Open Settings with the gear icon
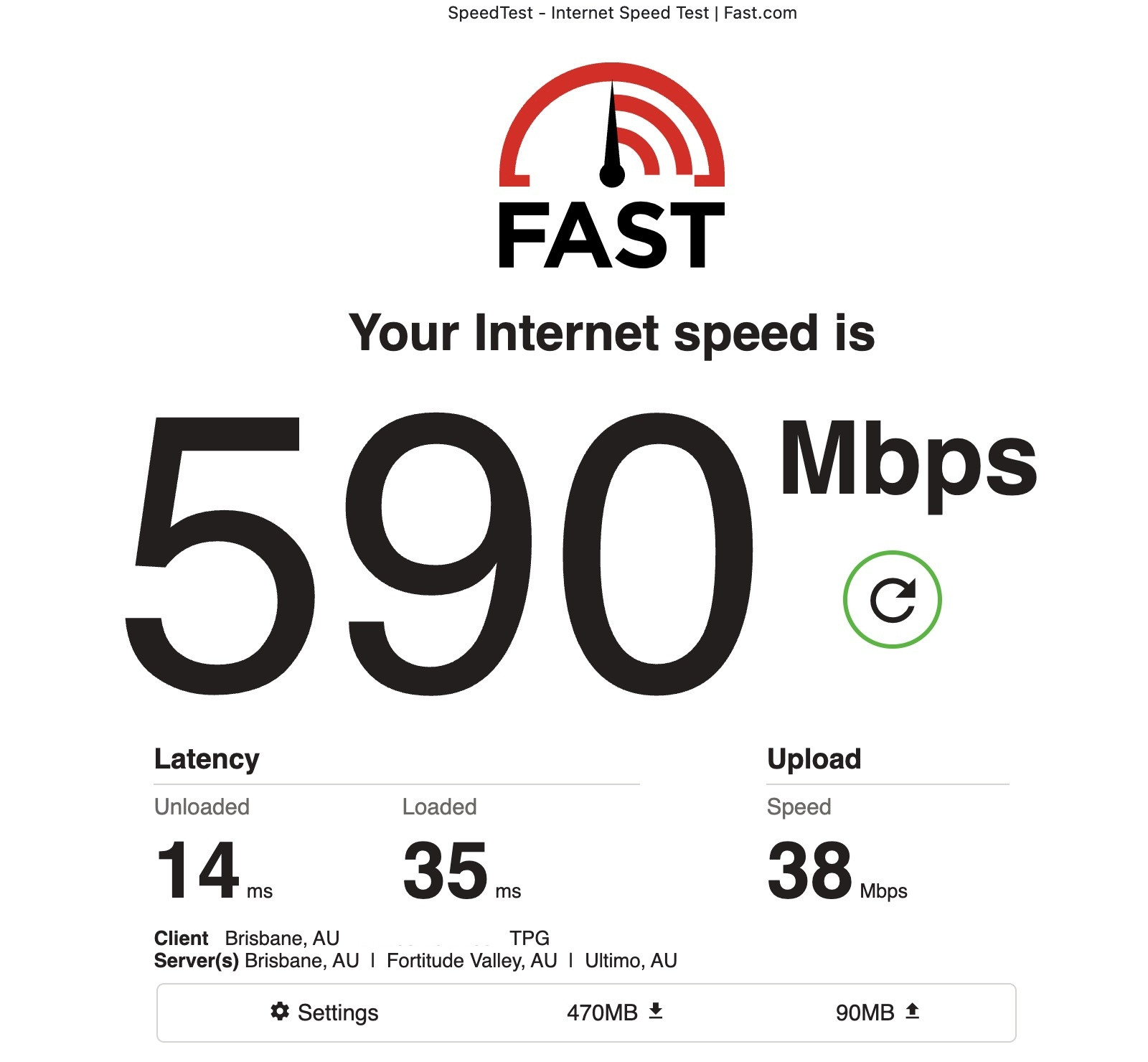 tap(280, 1012)
